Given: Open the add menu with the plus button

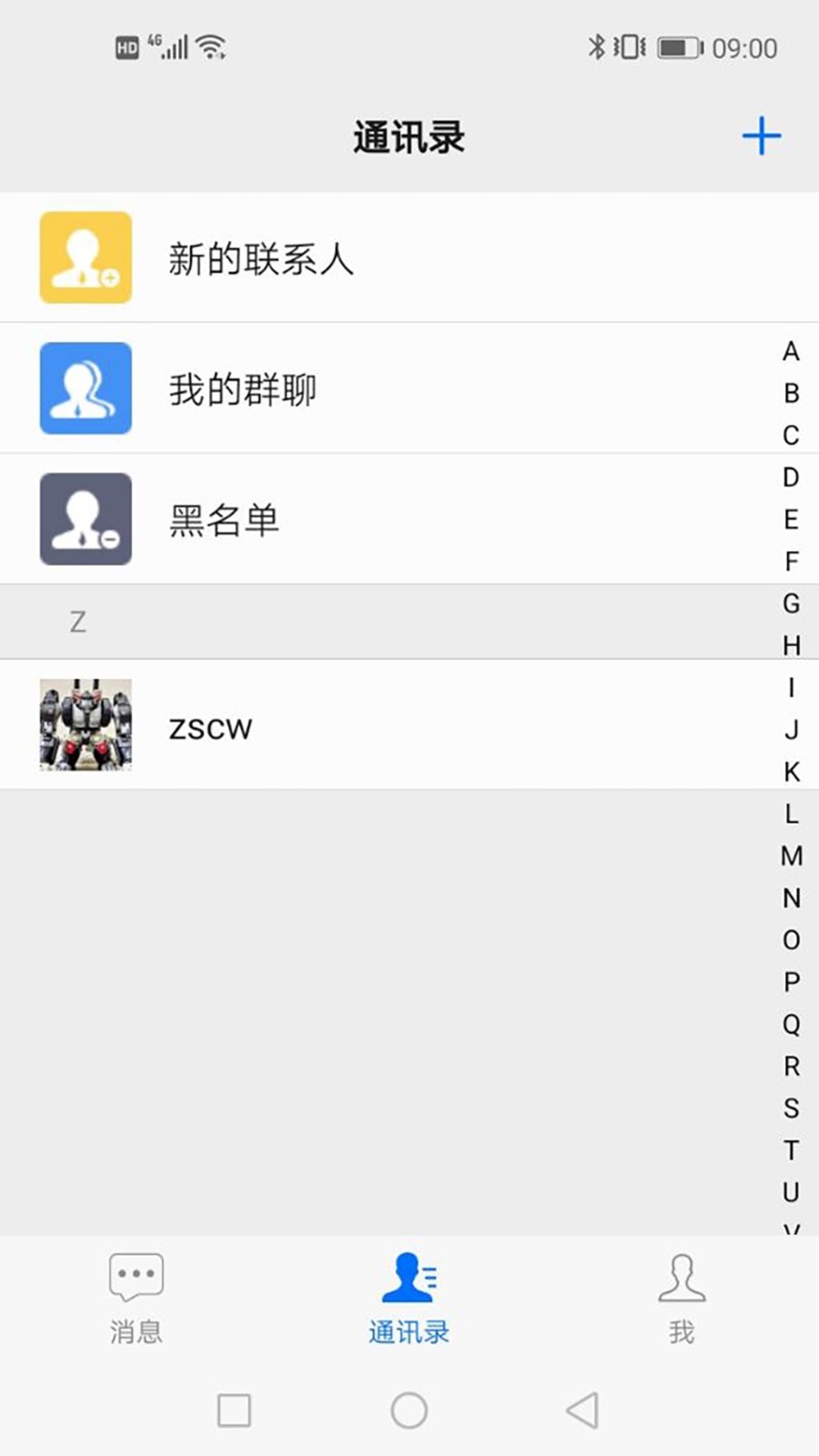Looking at the screenshot, I should click(762, 135).
